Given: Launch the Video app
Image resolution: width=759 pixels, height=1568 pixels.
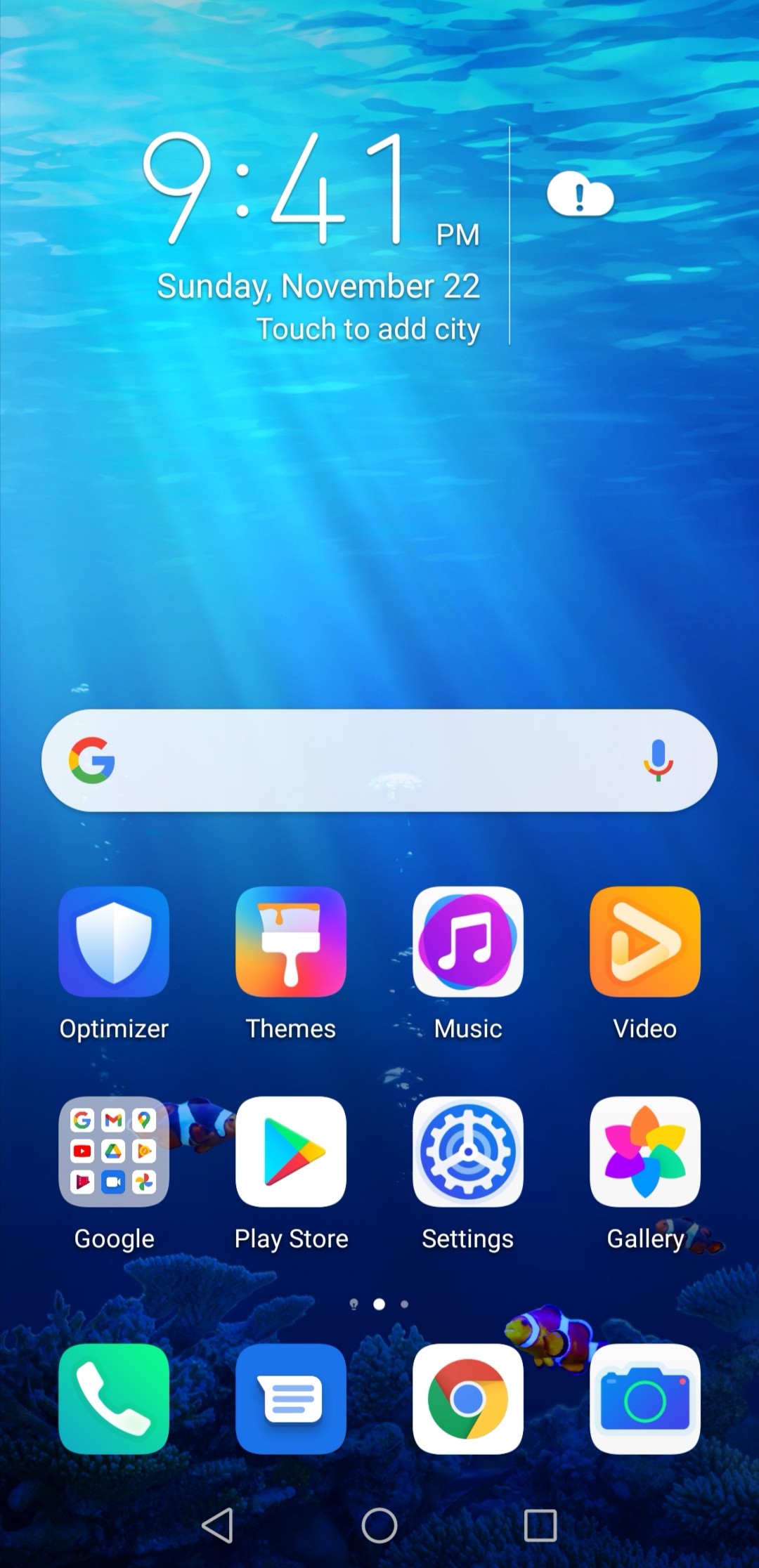Looking at the screenshot, I should tap(645, 941).
